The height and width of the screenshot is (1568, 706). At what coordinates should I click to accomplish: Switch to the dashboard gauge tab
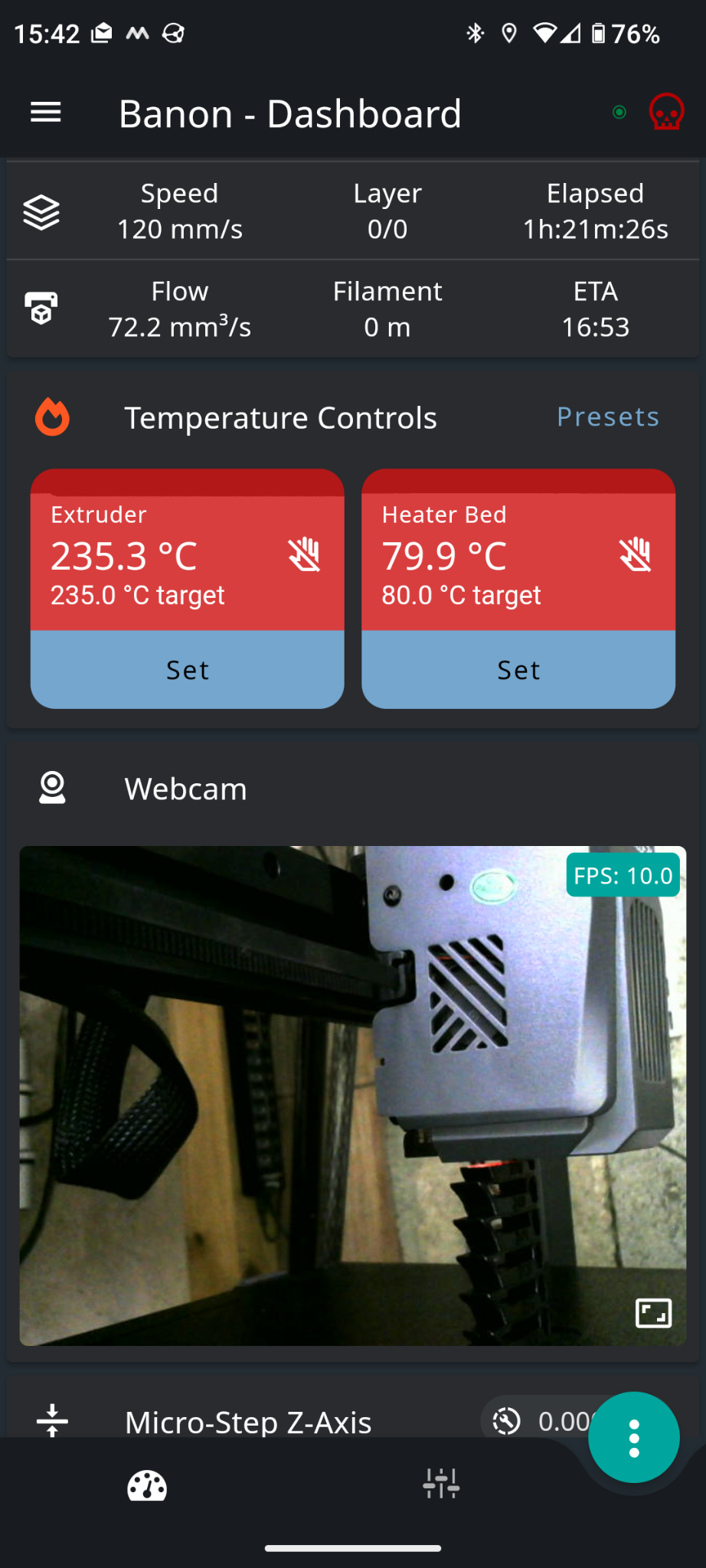(147, 1485)
